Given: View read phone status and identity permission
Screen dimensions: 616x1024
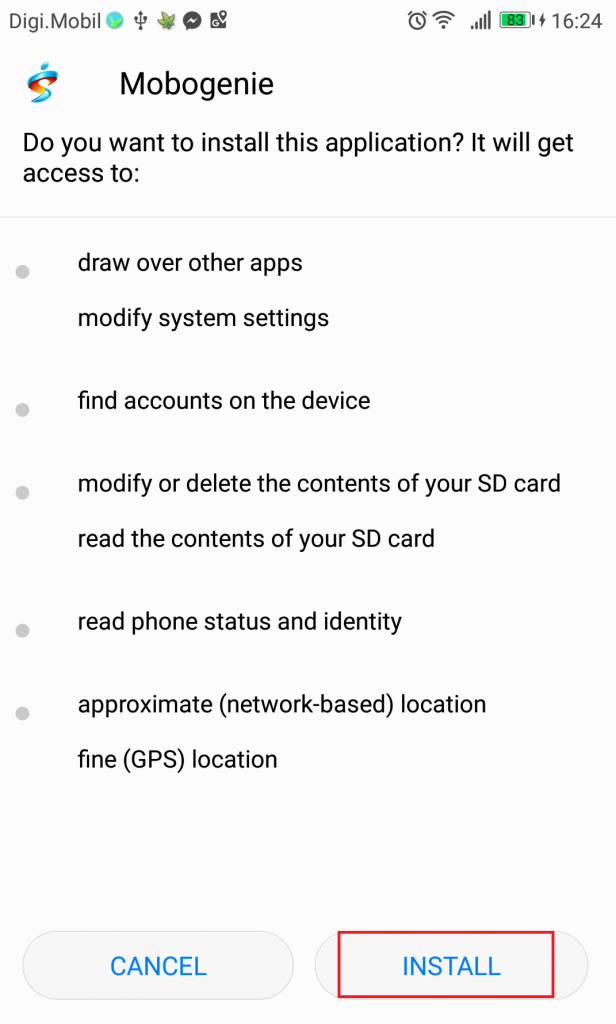Looking at the screenshot, I should [239, 622].
